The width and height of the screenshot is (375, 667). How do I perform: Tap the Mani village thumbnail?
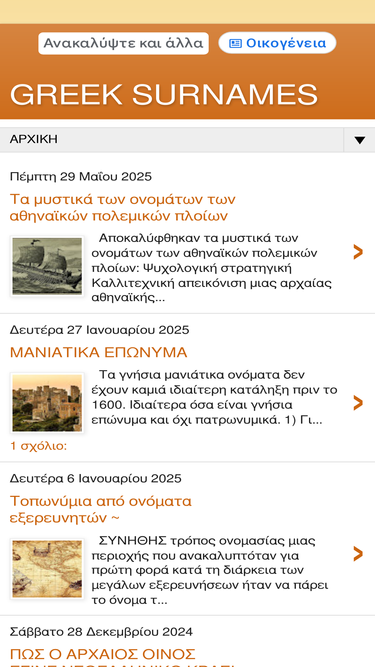[47, 403]
